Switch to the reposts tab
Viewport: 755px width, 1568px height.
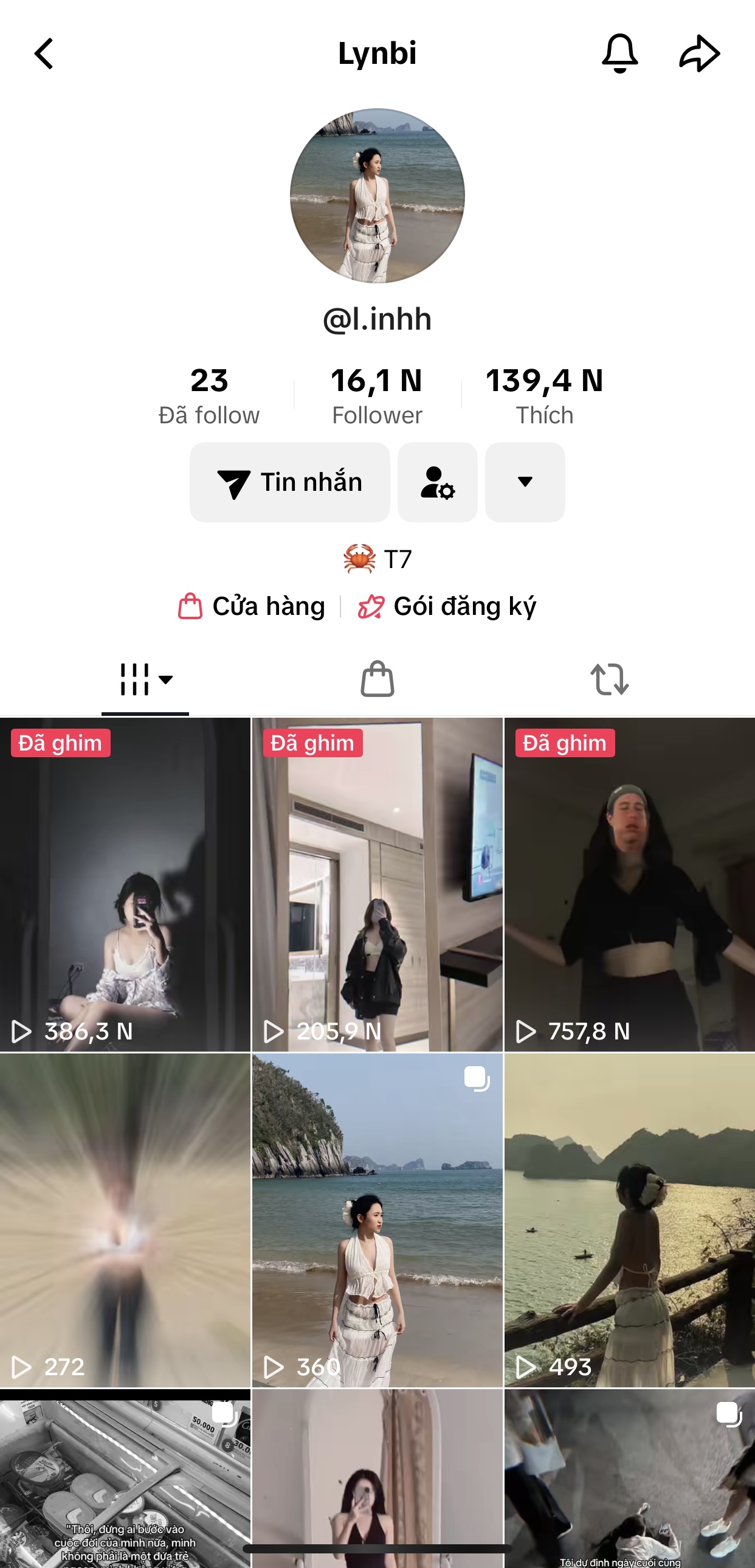pyautogui.click(x=610, y=679)
